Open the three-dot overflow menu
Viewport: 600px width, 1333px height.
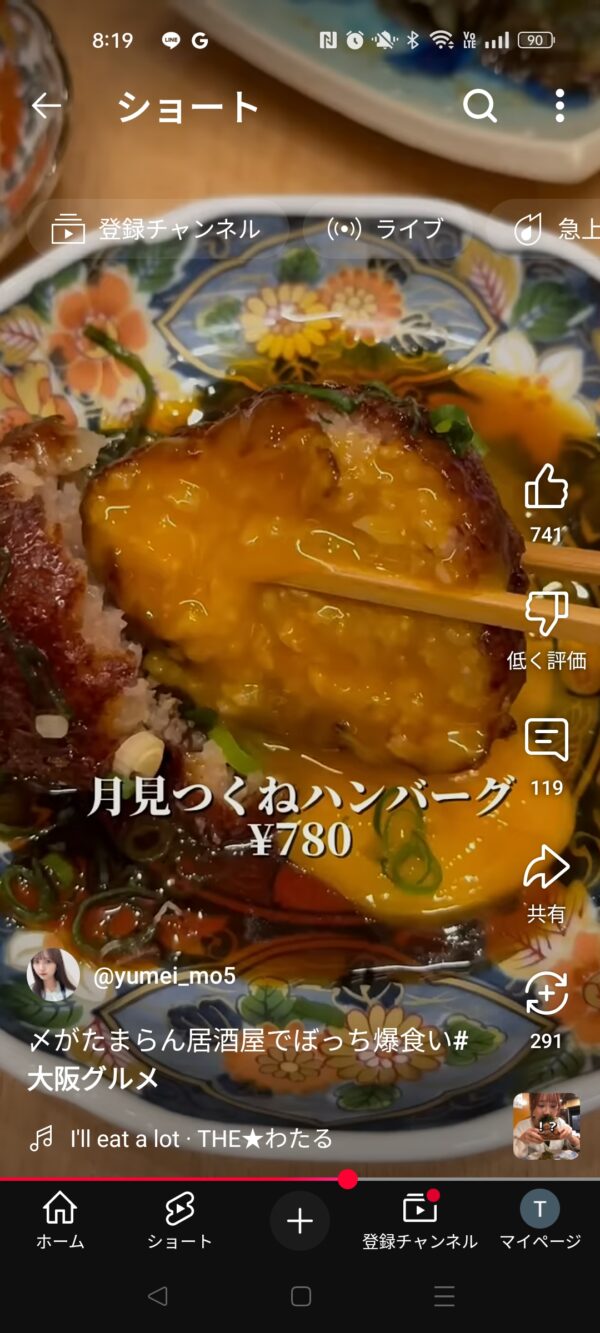(x=559, y=105)
